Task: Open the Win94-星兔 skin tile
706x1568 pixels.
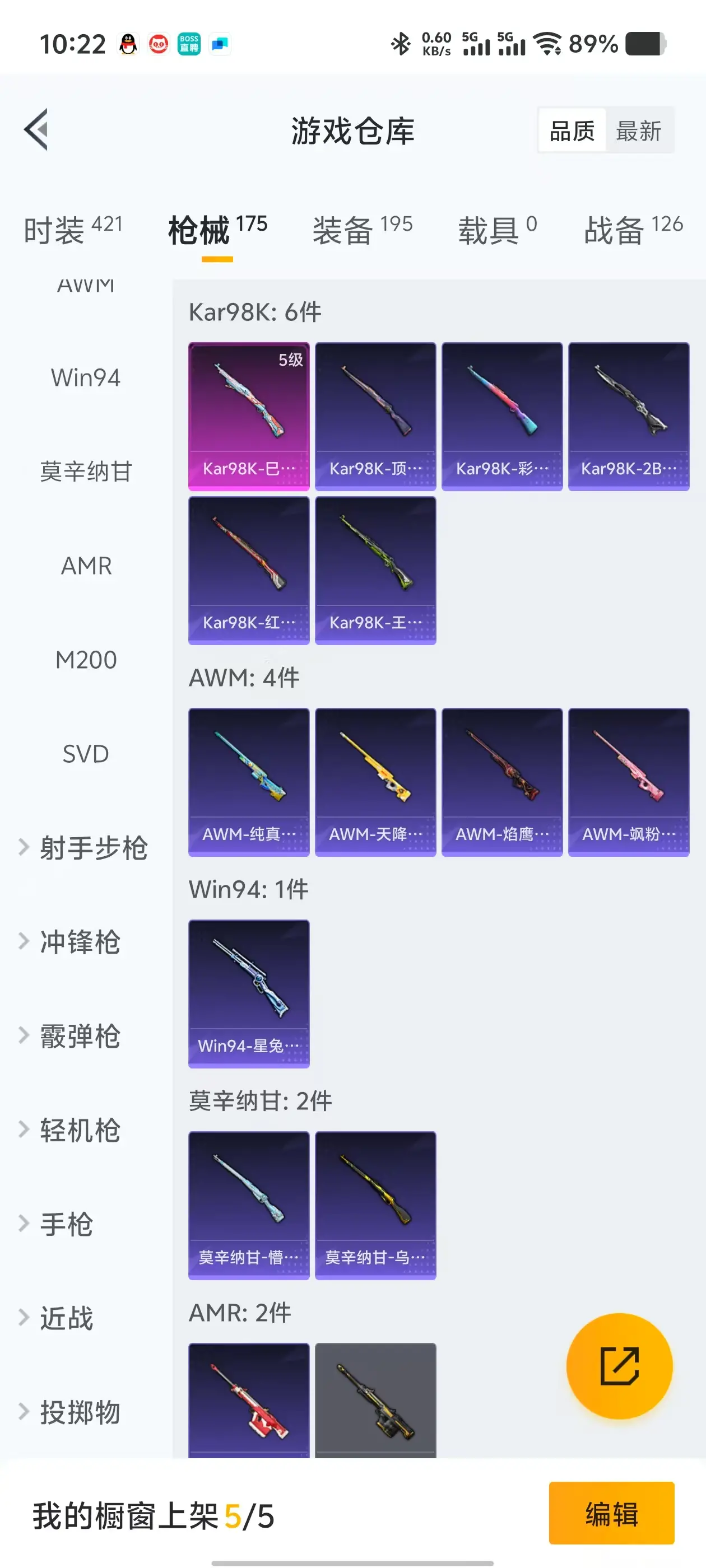Action: point(249,993)
